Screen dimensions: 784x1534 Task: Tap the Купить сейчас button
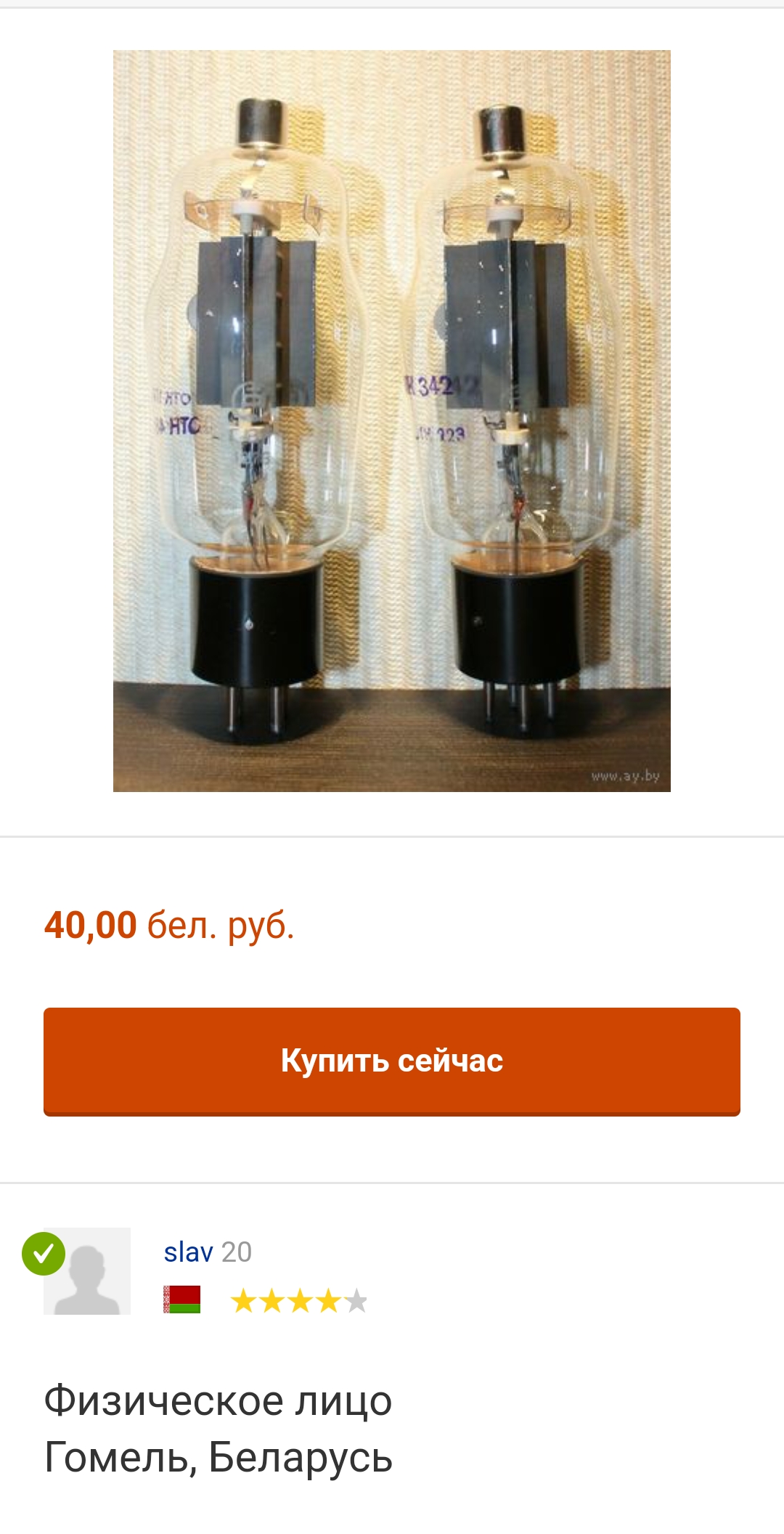pyautogui.click(x=392, y=1061)
